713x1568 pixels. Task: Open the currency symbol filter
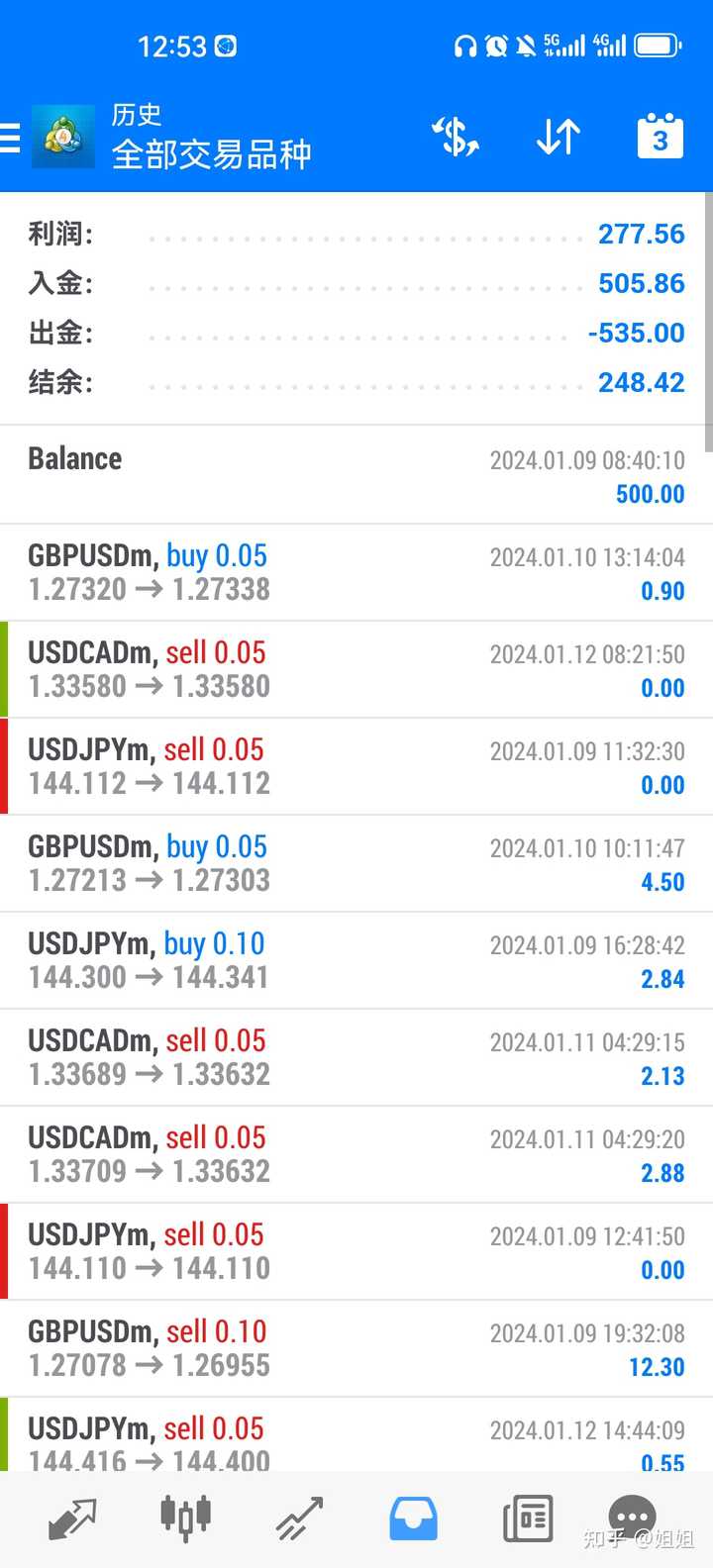pyautogui.click(x=456, y=138)
